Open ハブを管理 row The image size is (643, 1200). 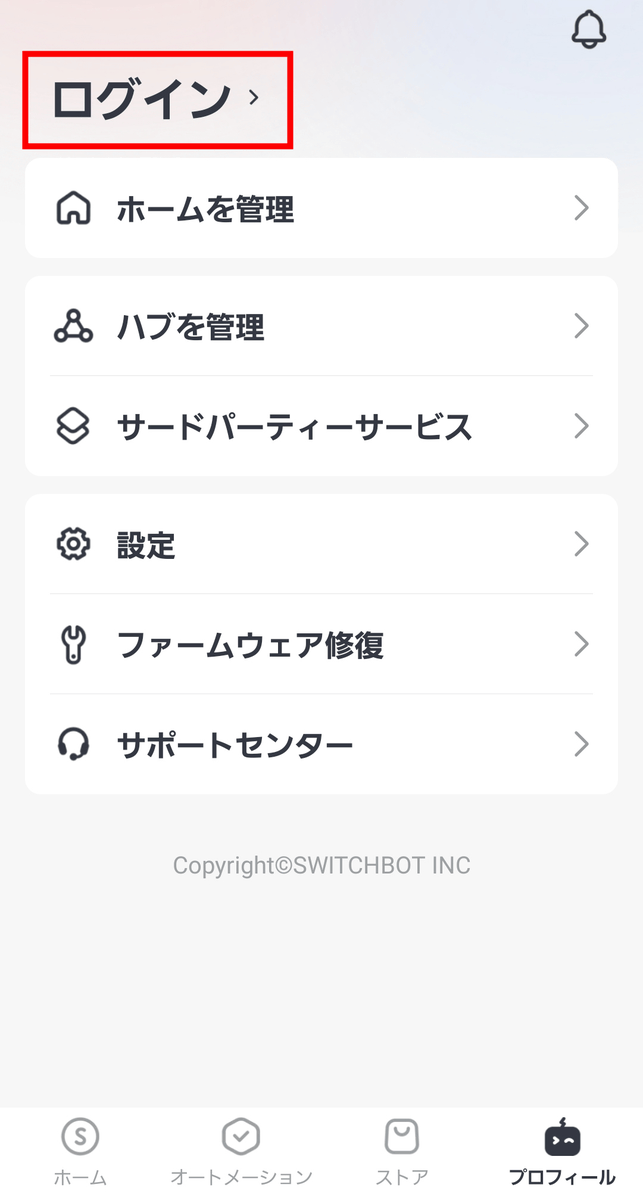coord(320,327)
